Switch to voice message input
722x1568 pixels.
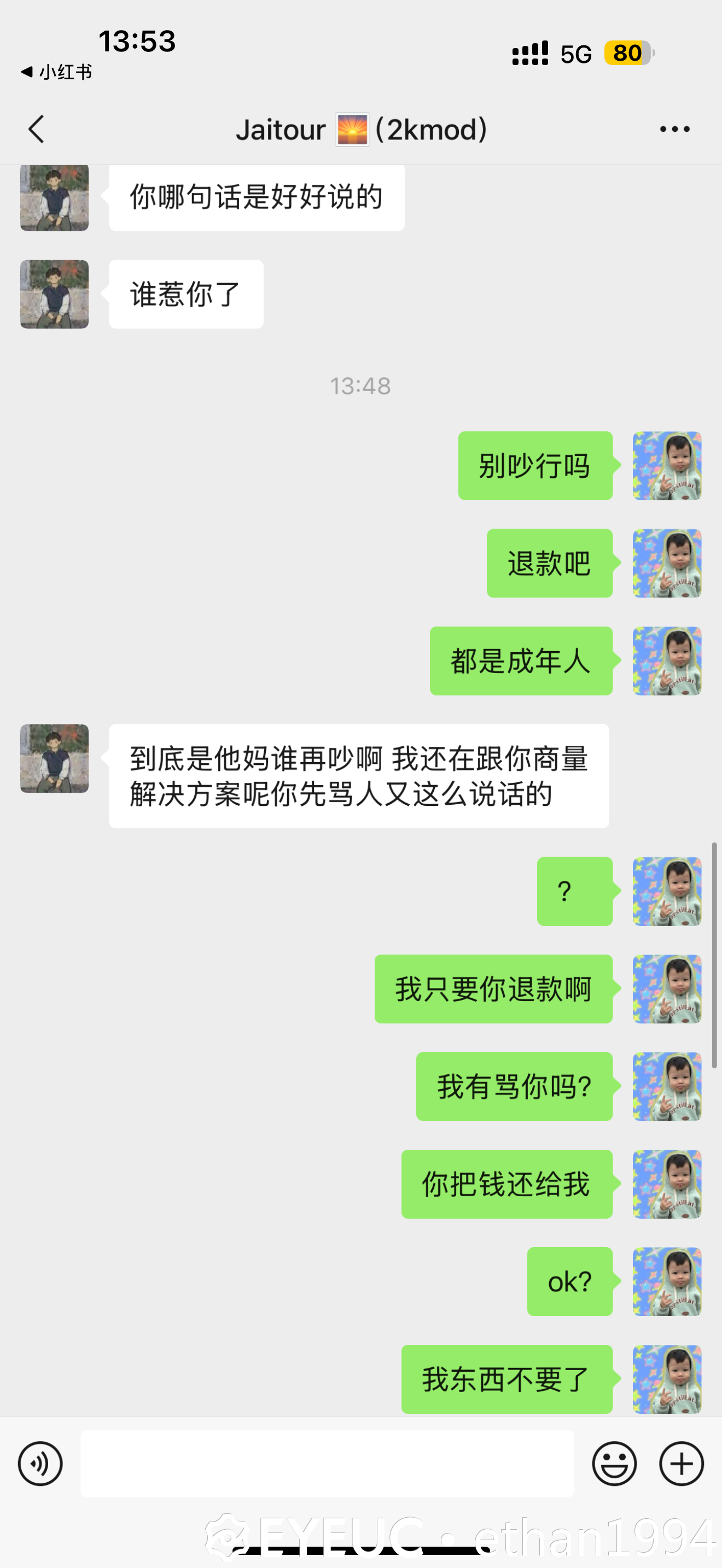tap(40, 1464)
